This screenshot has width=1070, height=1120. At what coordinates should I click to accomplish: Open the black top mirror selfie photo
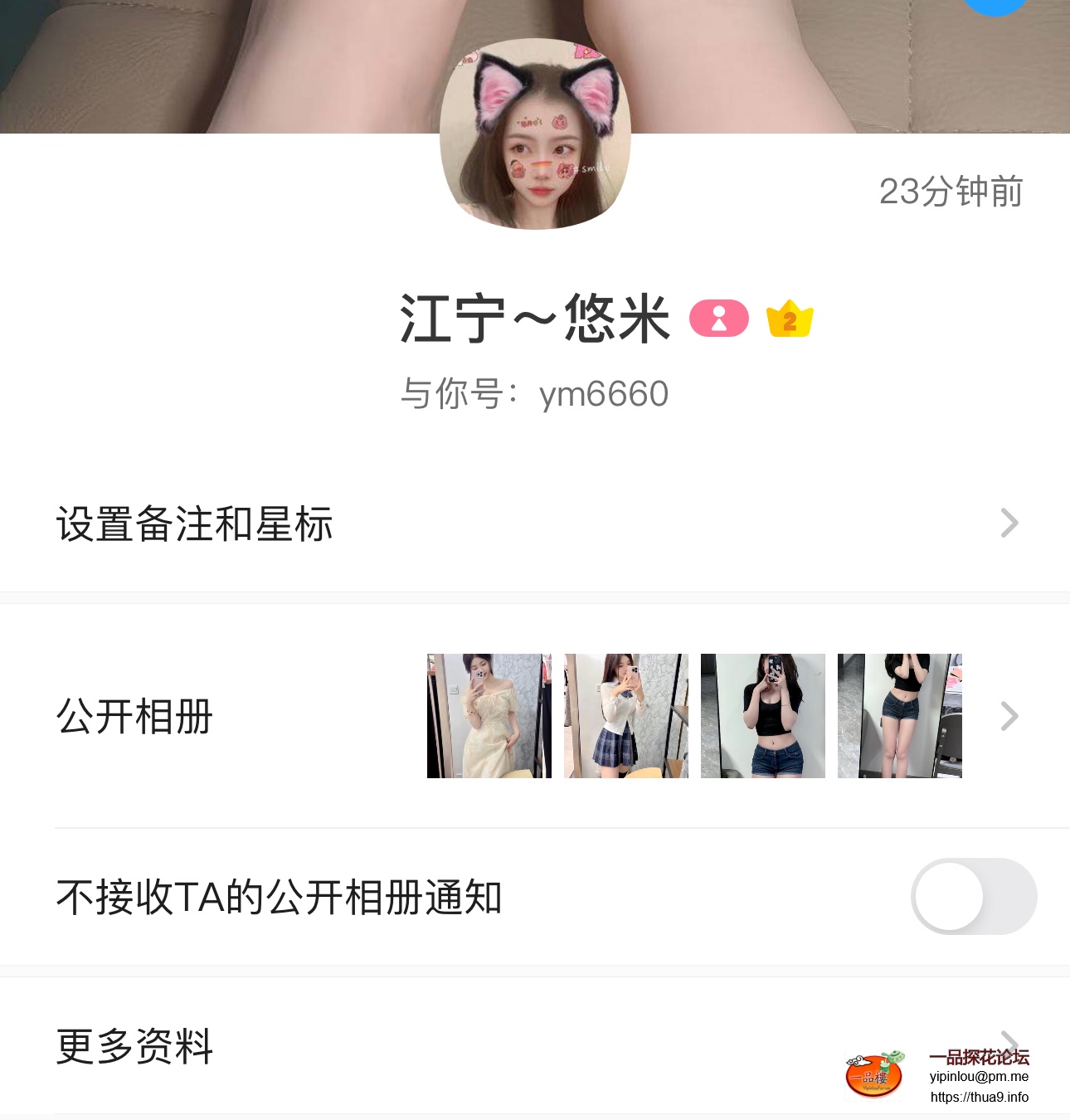(x=763, y=716)
